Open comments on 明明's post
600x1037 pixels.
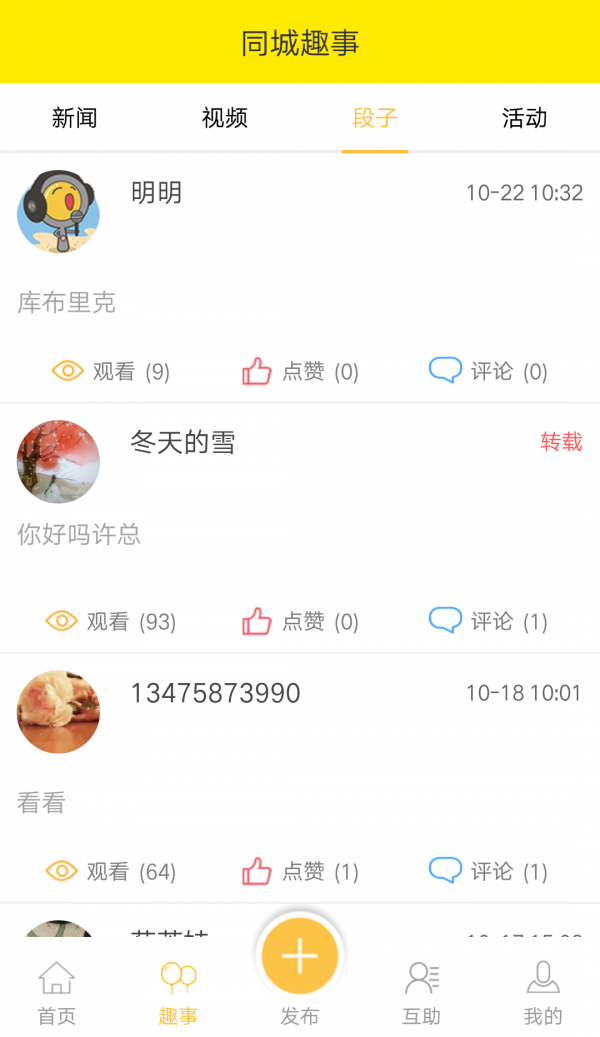[x=488, y=372]
